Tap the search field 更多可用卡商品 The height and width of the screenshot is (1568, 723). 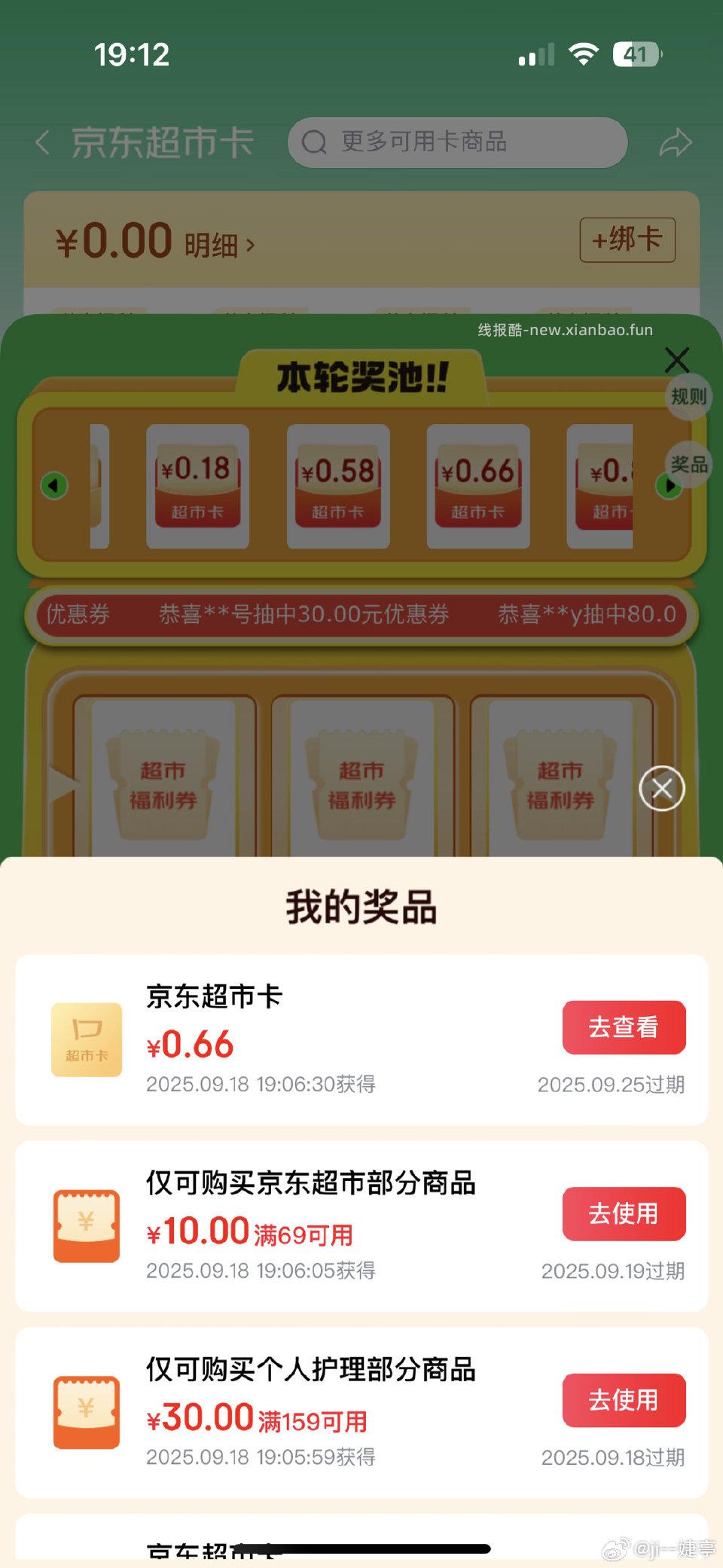tap(422, 142)
